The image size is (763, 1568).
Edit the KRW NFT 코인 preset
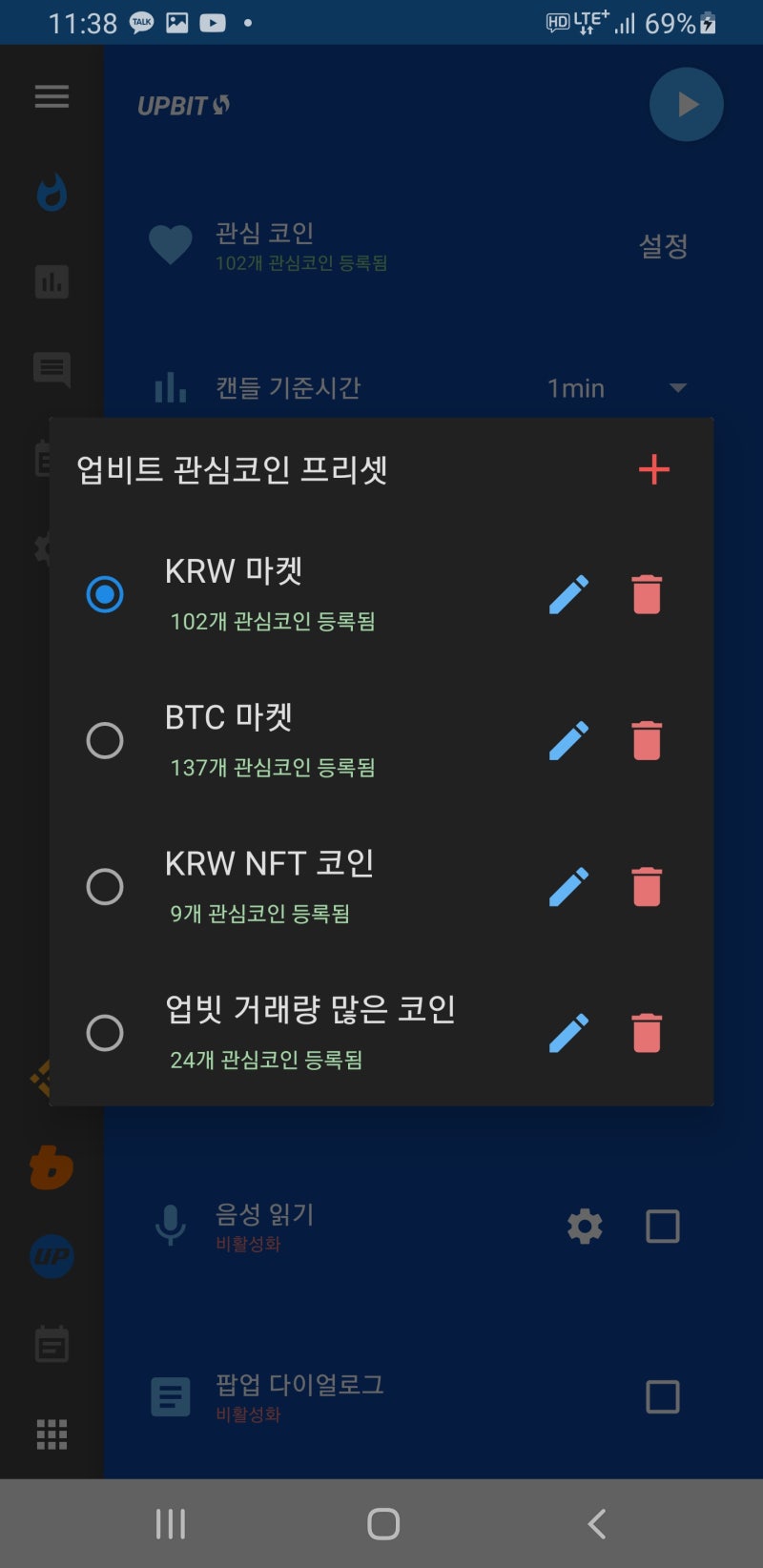(568, 886)
